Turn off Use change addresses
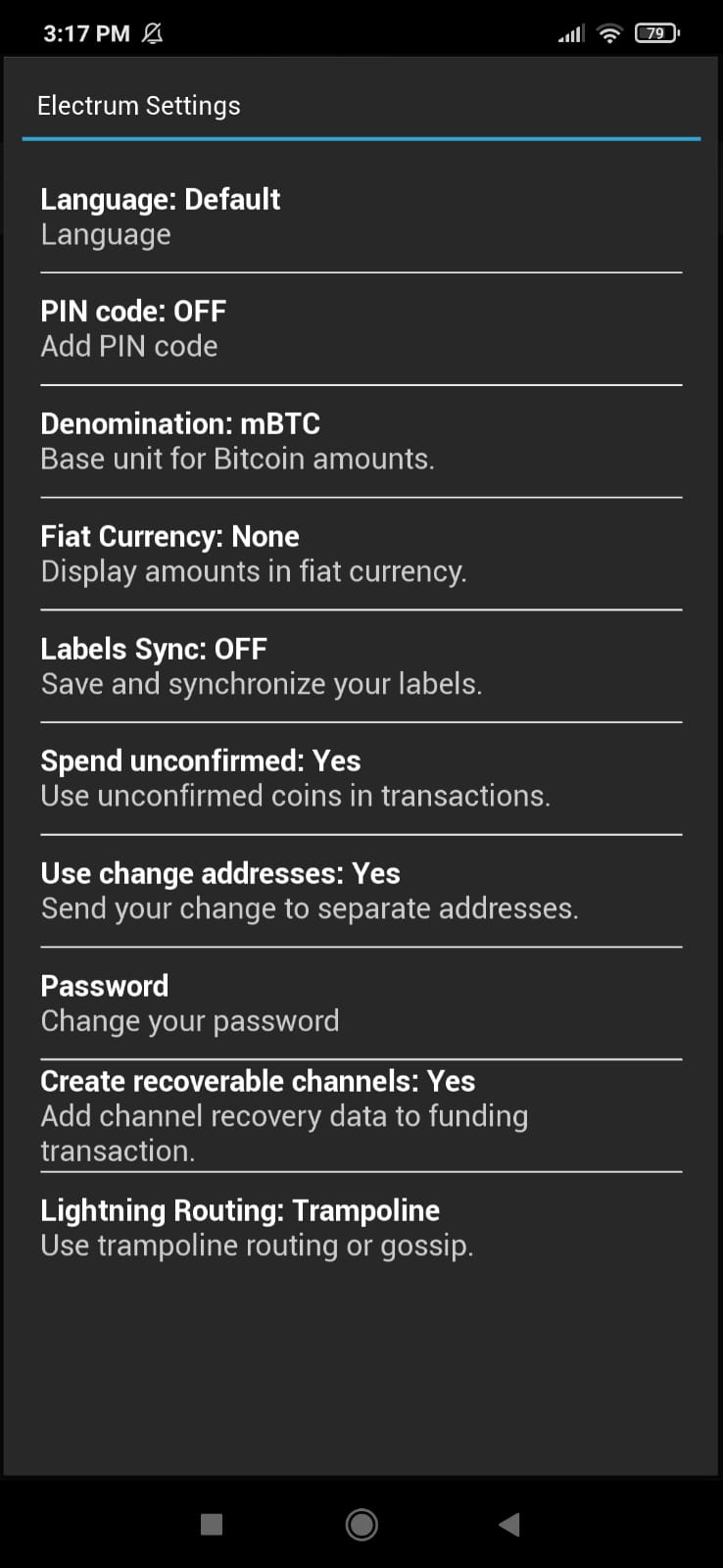 point(361,889)
